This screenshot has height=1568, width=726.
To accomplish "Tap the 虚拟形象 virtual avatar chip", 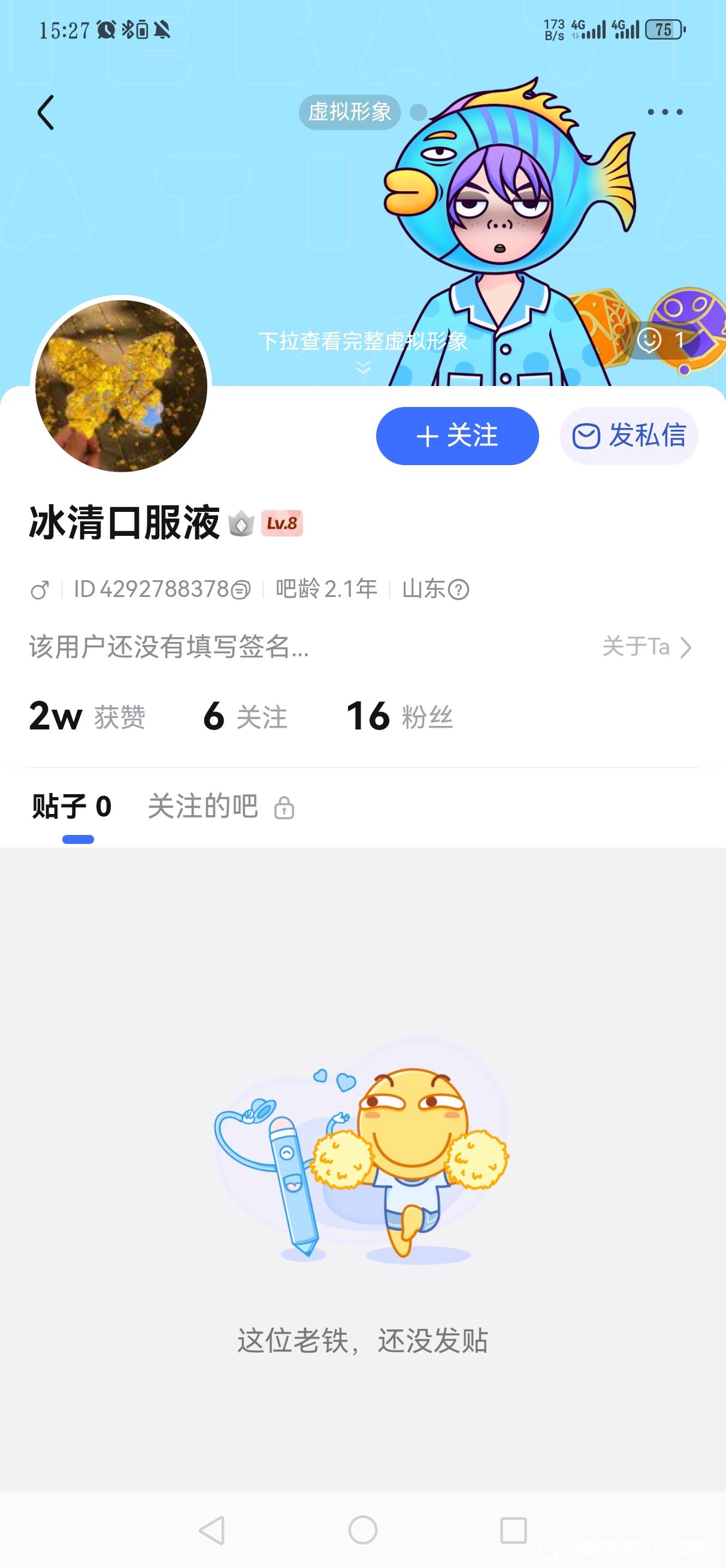I will pyautogui.click(x=349, y=112).
